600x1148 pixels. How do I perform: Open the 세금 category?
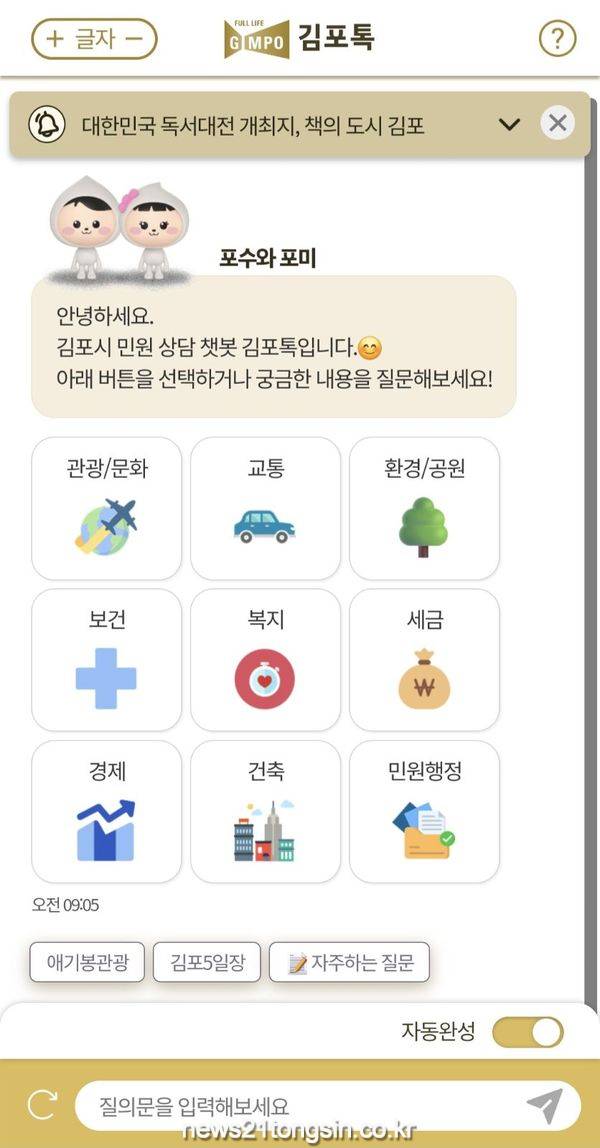(x=424, y=660)
